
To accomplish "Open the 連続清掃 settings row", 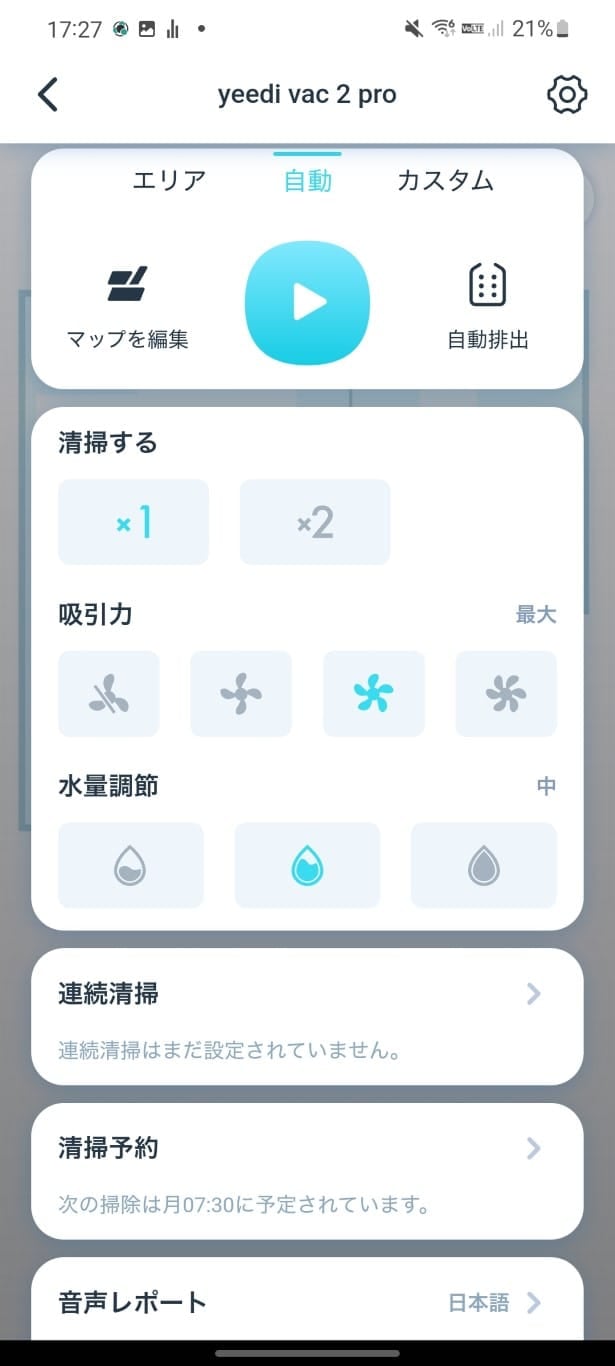I will pos(307,1016).
